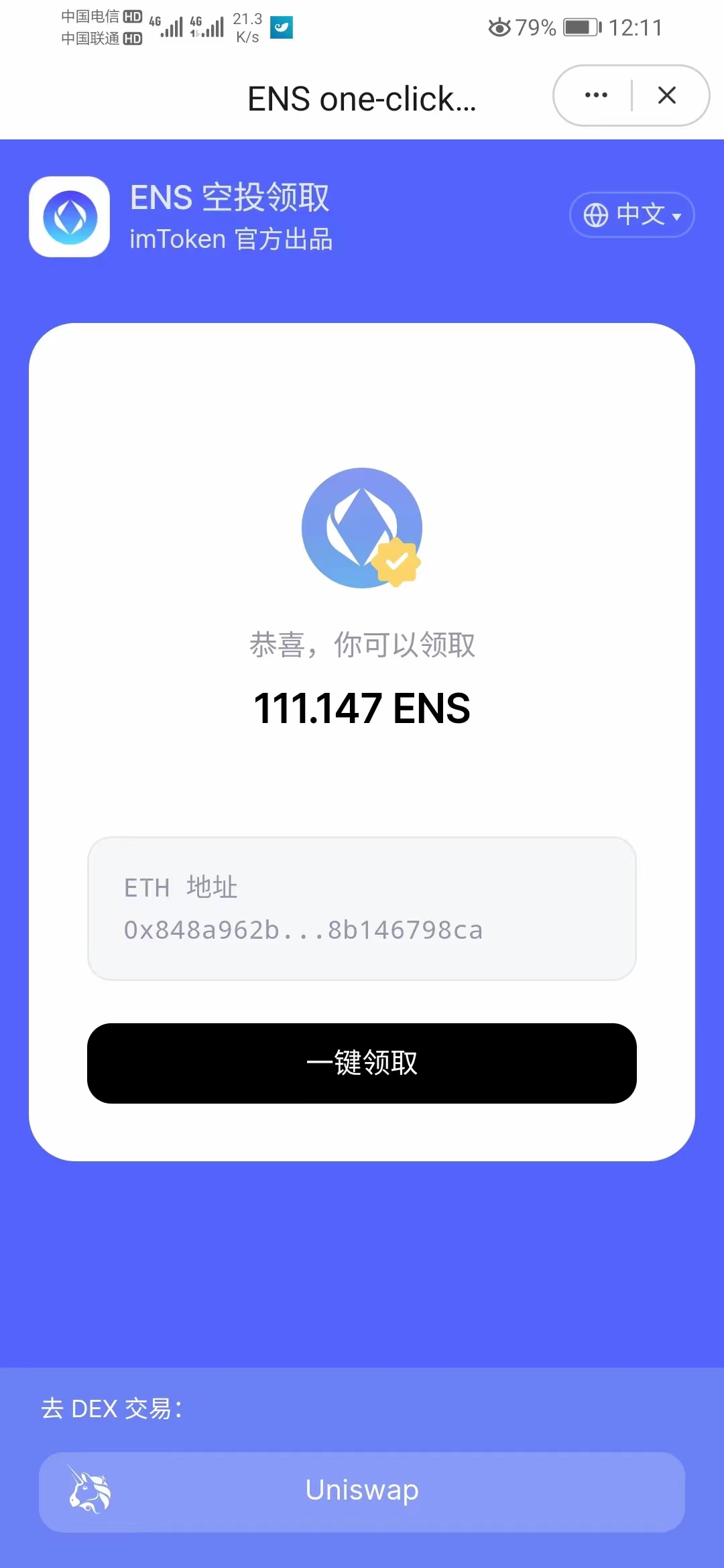The width and height of the screenshot is (724, 1568).
Task: Tap the 一键领取 claim button
Action: click(x=362, y=1063)
